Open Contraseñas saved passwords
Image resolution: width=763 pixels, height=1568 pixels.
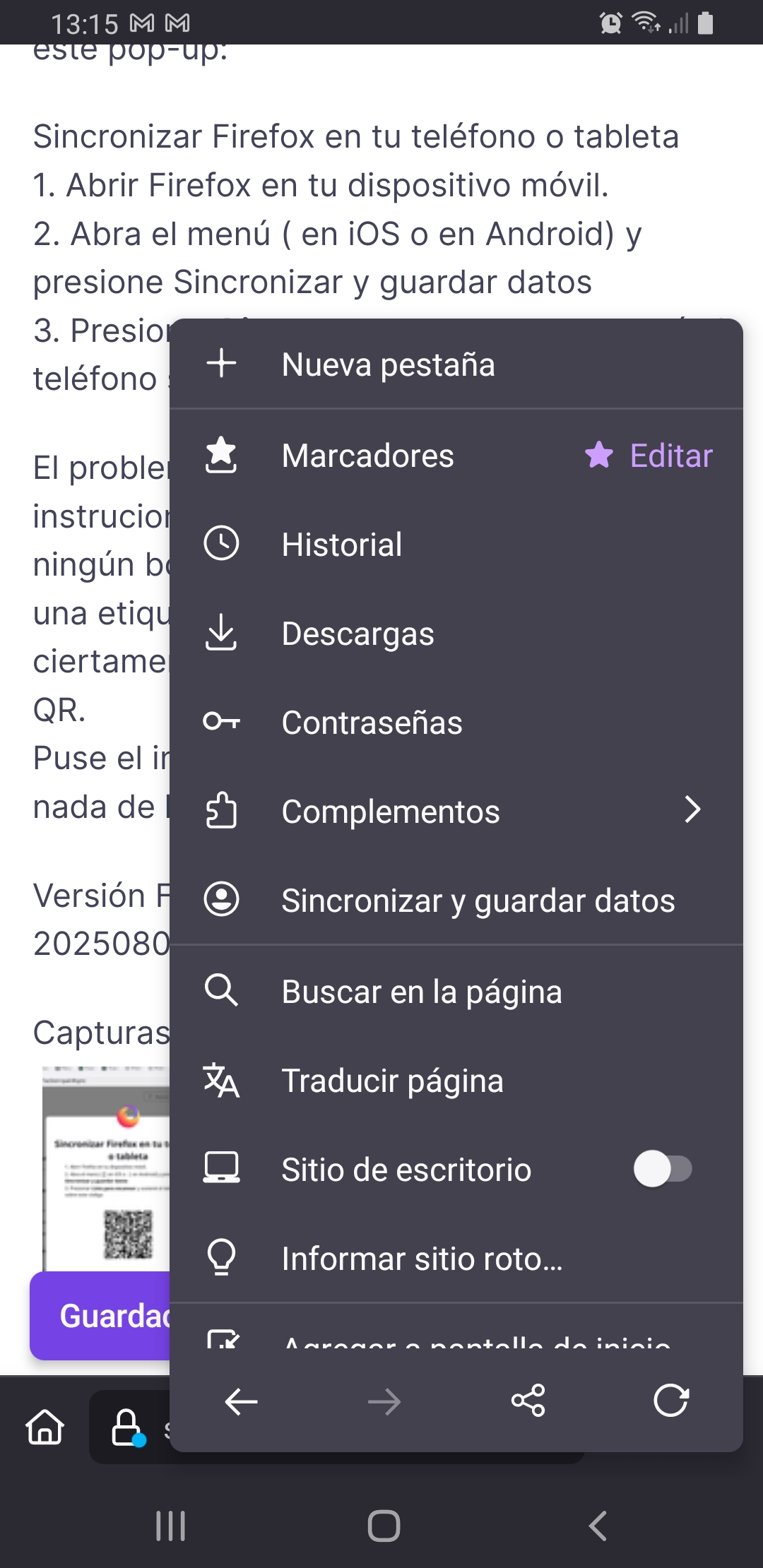[372, 723]
